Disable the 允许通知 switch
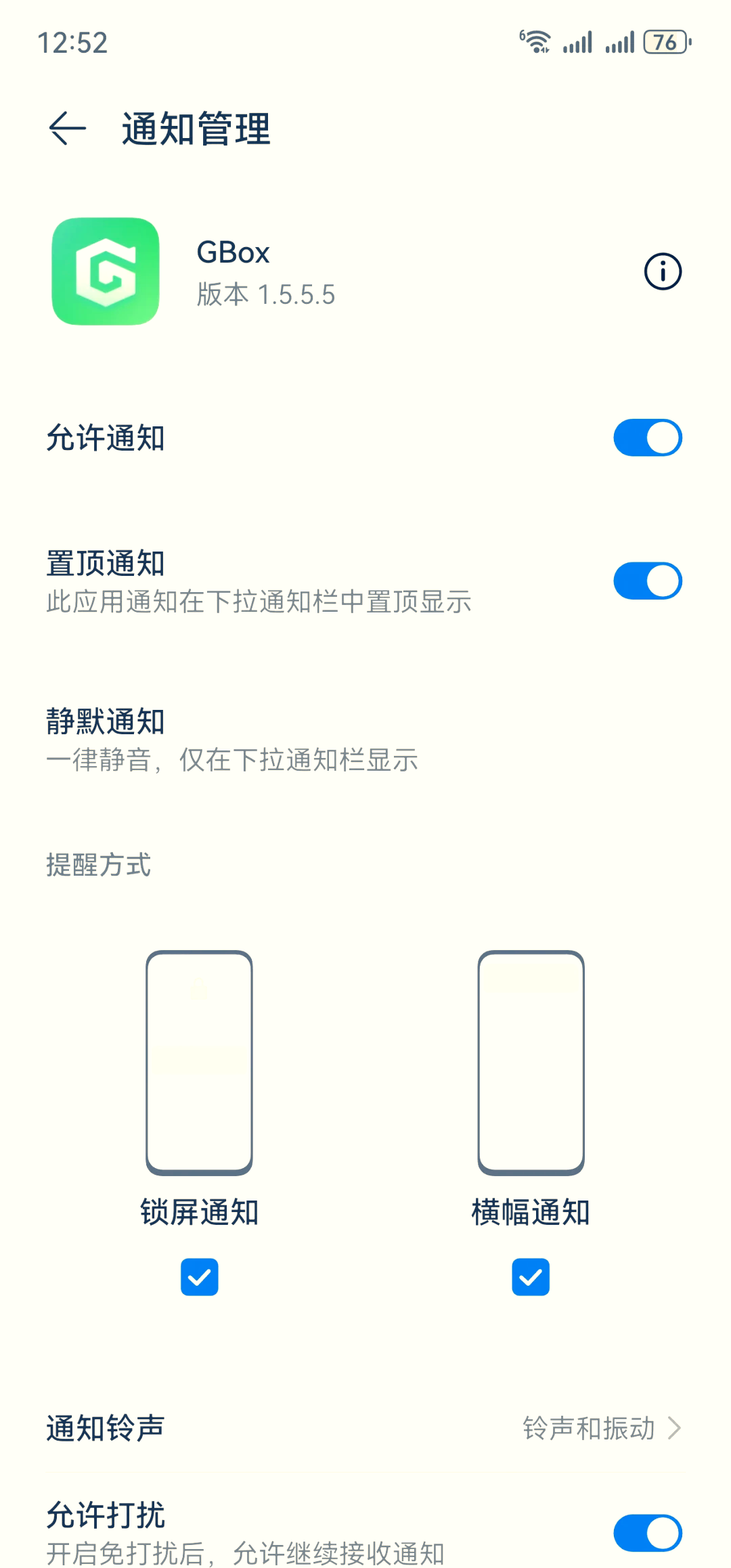The image size is (731, 1568). tap(647, 437)
